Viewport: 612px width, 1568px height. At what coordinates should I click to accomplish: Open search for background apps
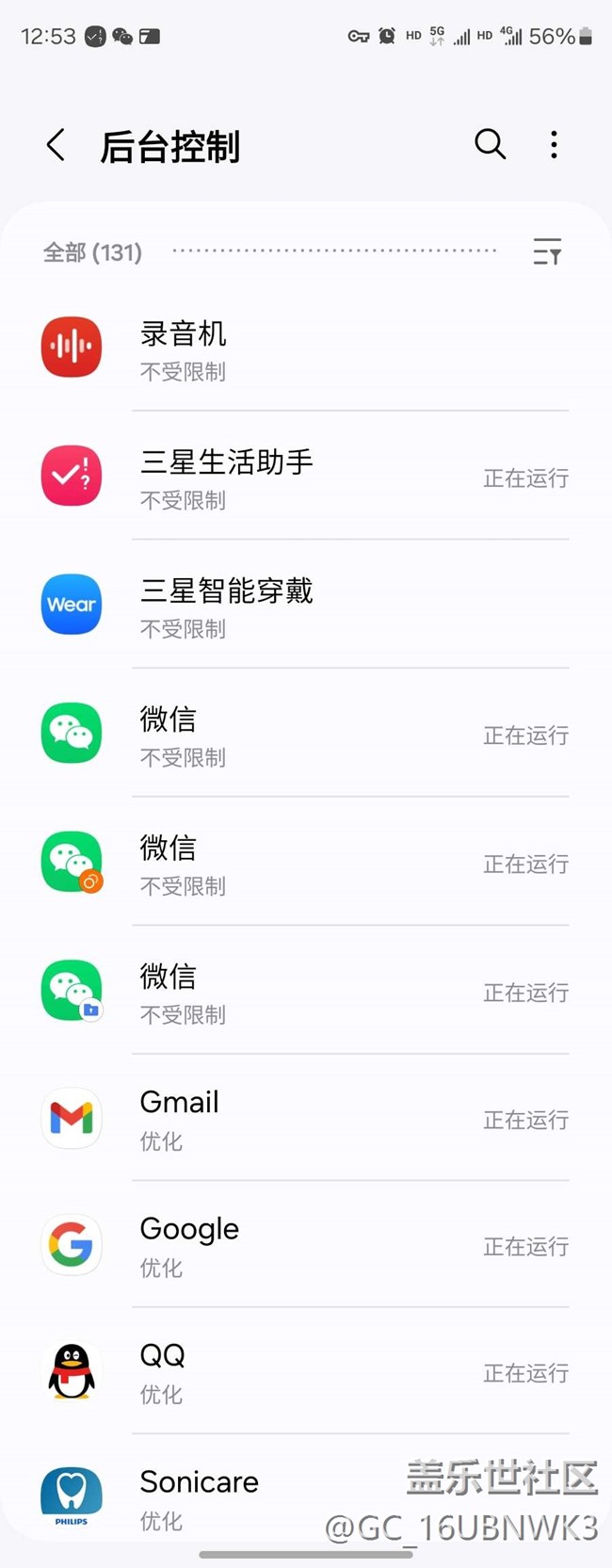[x=490, y=145]
